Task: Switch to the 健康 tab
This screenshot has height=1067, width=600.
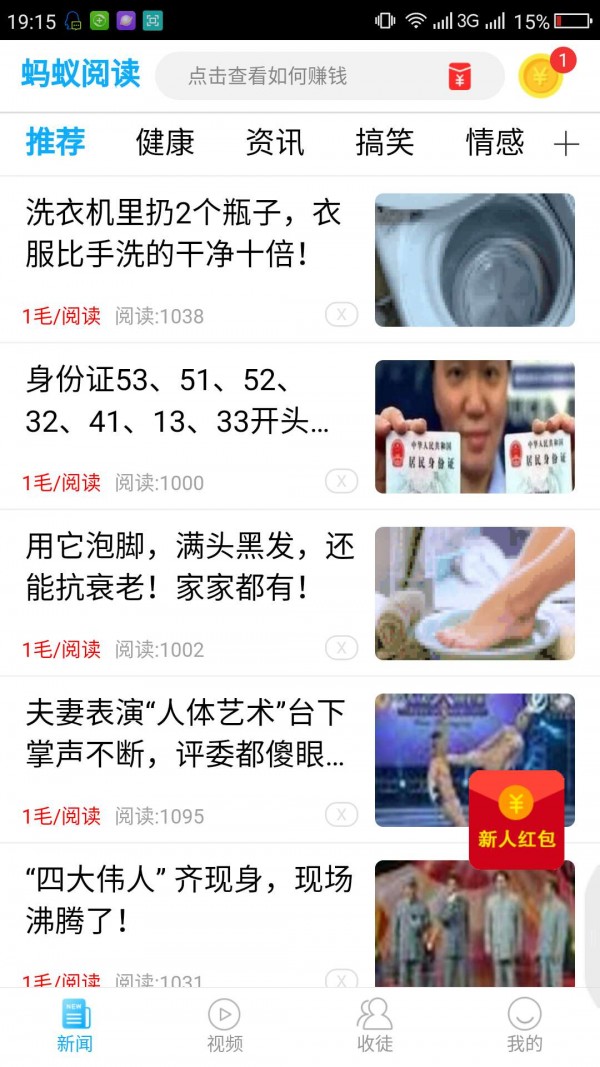Action: (x=165, y=142)
